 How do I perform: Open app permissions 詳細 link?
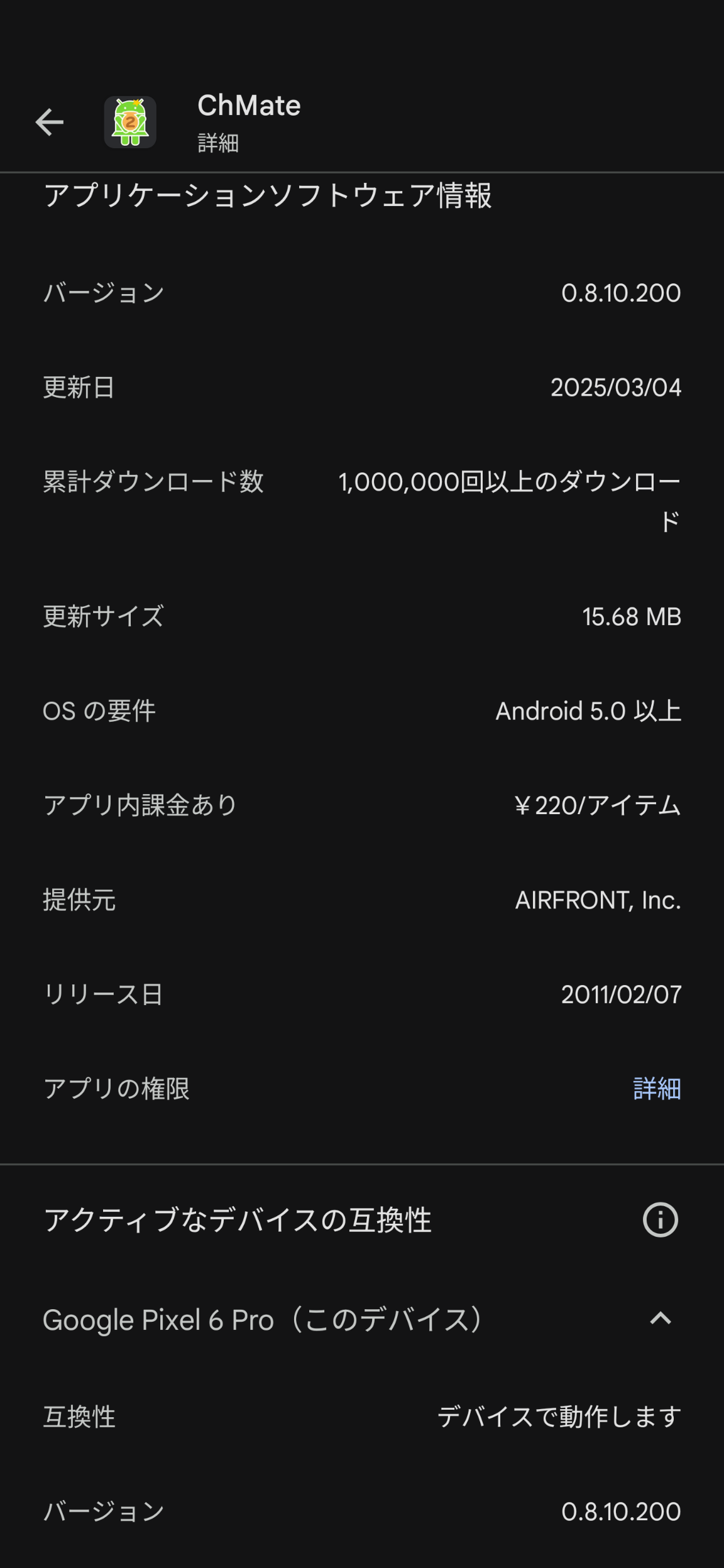point(657,1089)
